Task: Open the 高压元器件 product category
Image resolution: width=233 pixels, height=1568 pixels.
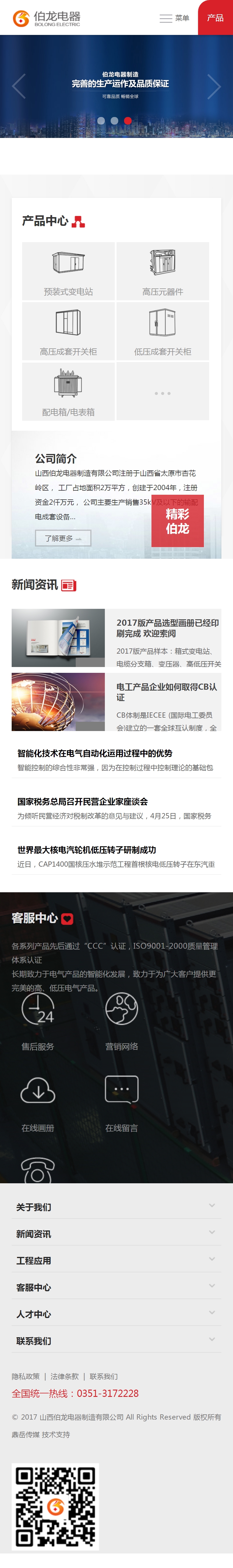Action: [163, 271]
